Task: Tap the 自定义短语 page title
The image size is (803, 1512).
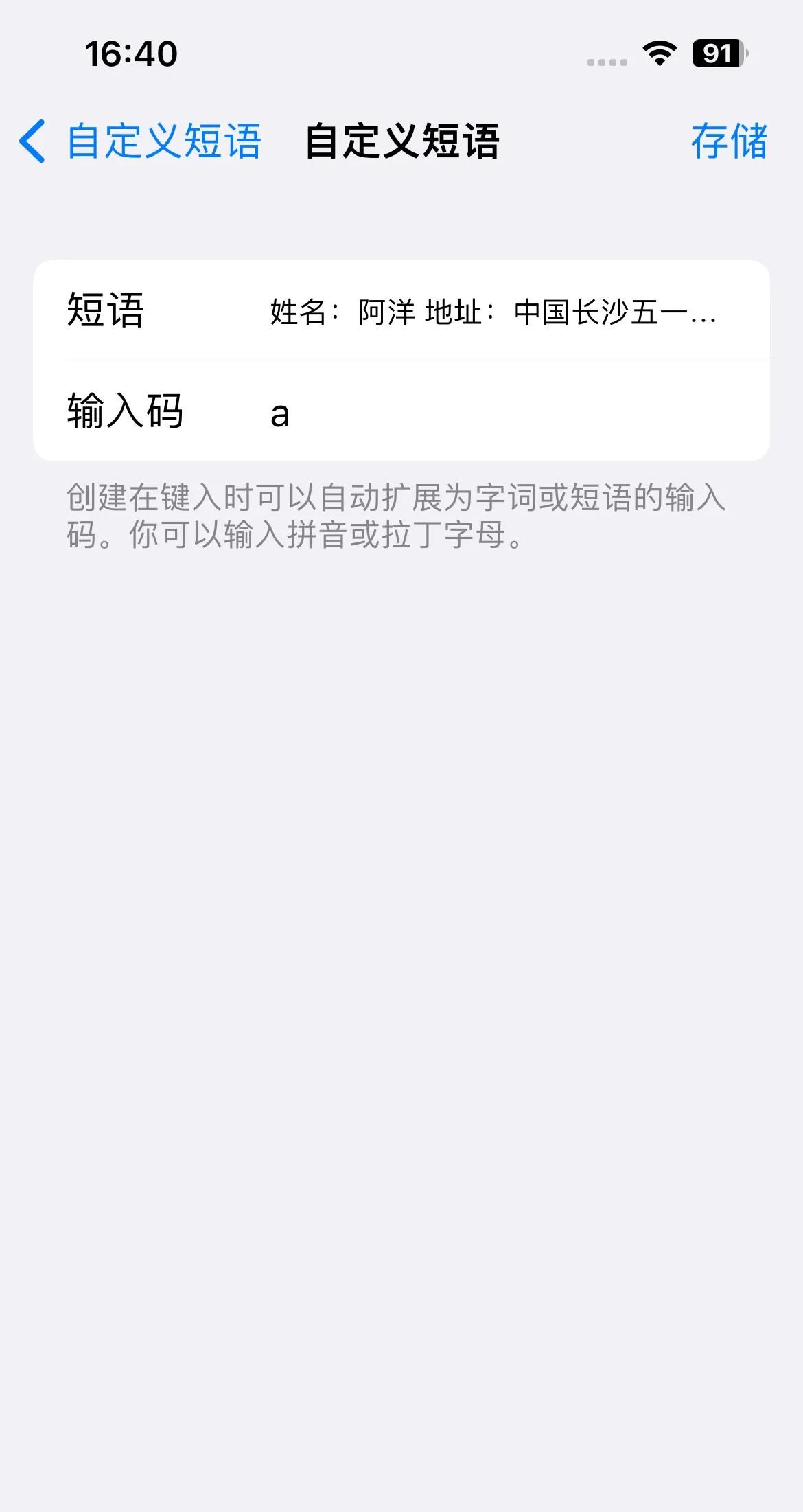Action: click(401, 142)
